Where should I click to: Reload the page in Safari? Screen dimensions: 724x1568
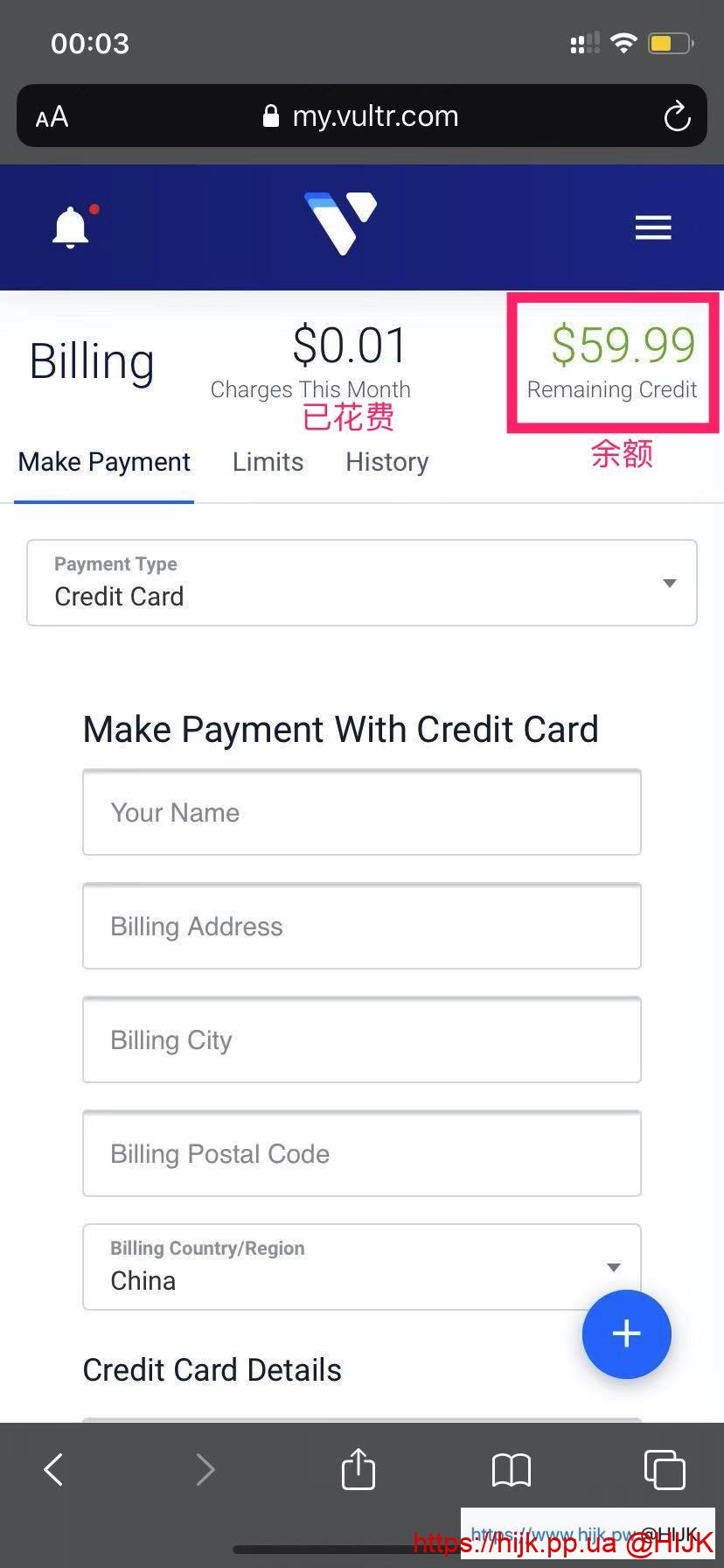[x=677, y=116]
